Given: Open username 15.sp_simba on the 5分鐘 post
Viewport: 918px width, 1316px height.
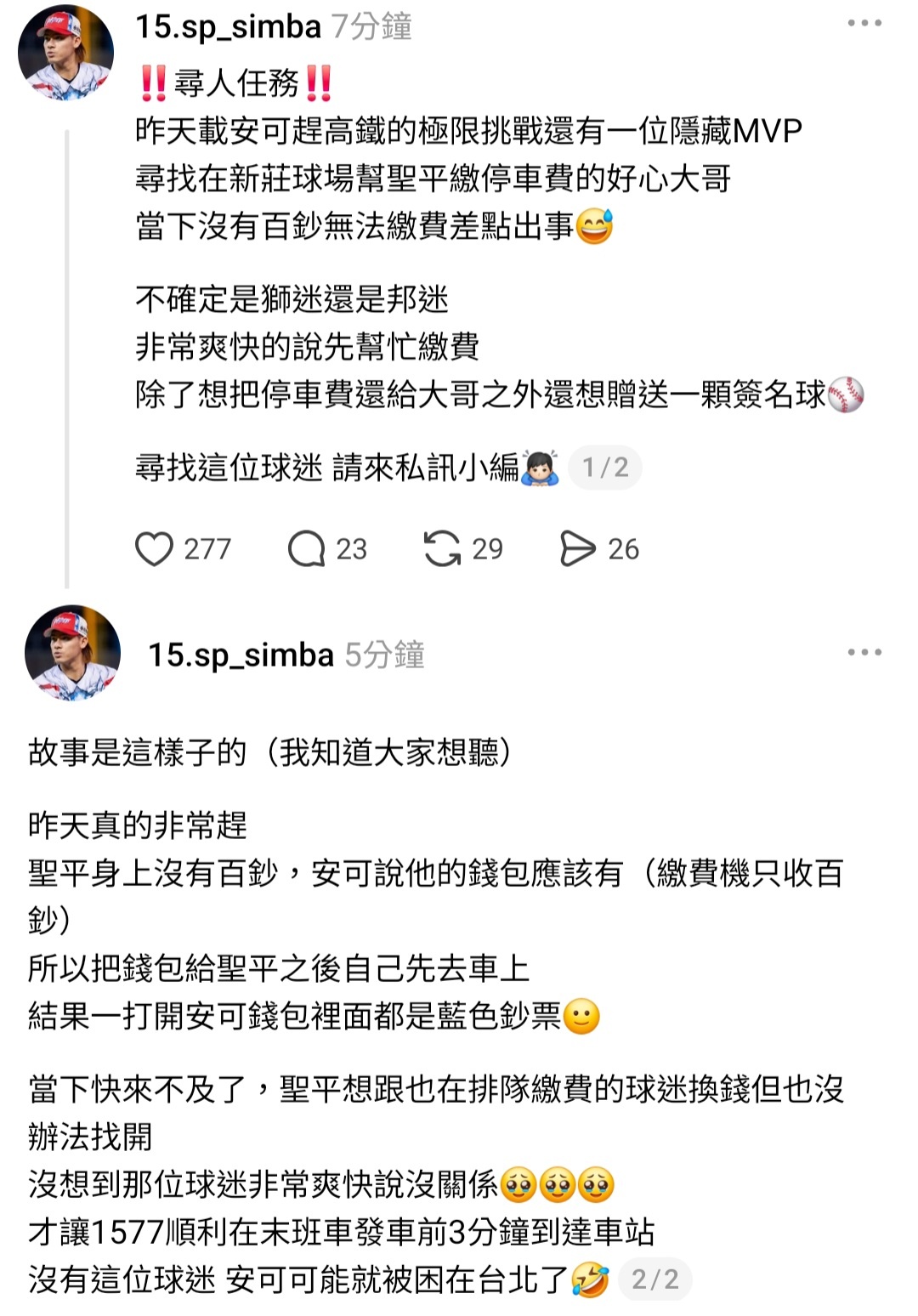Looking at the screenshot, I should [241, 655].
